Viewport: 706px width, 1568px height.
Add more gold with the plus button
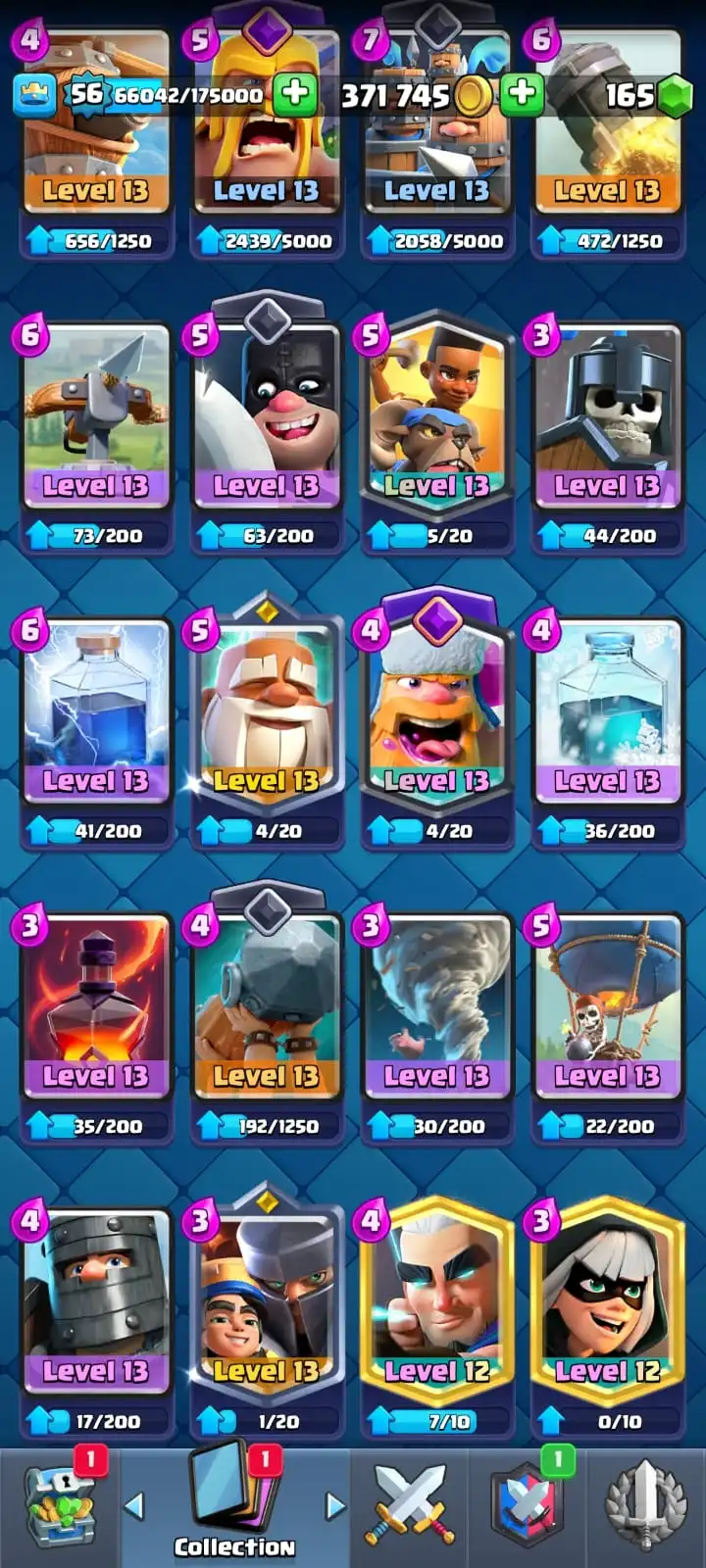[x=523, y=94]
